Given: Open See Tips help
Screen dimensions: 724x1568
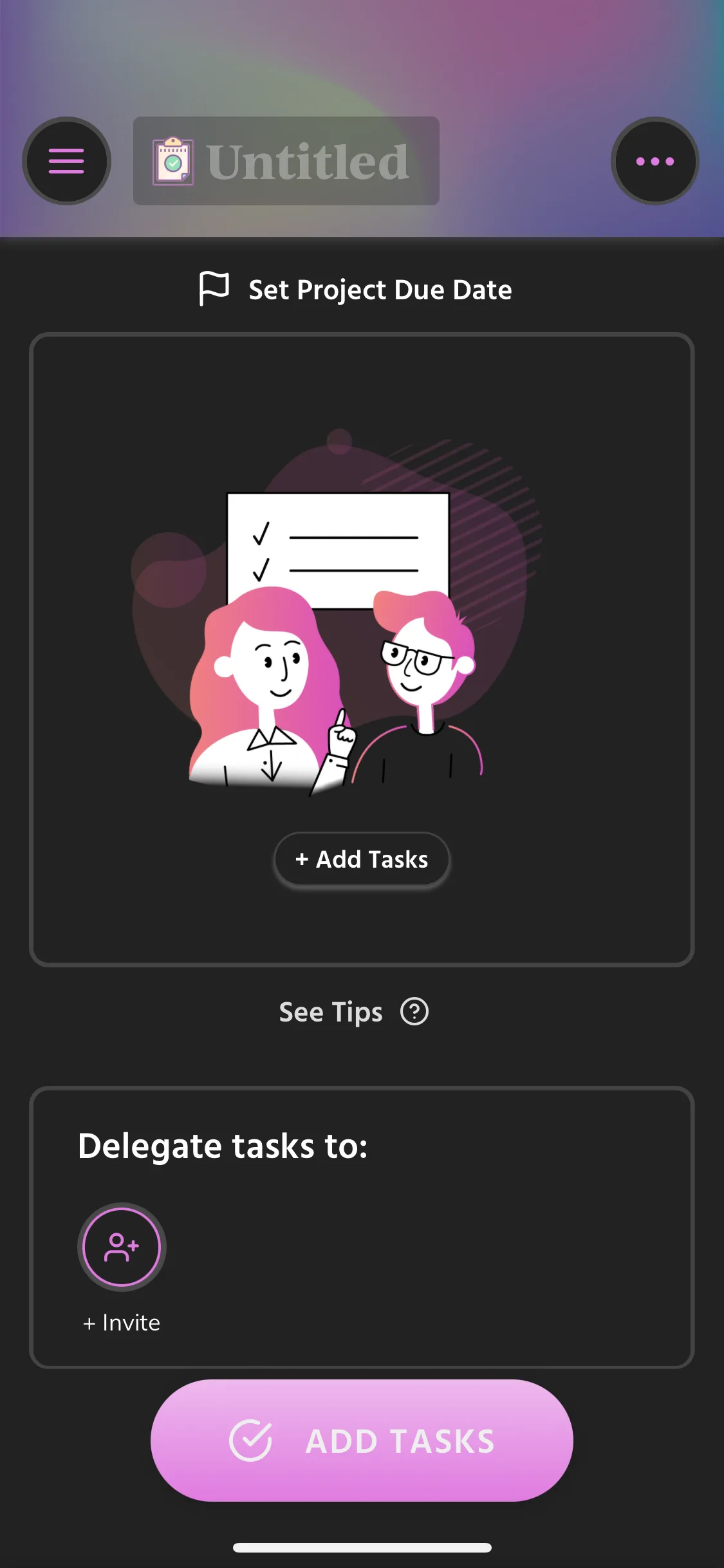Looking at the screenshot, I should pos(353,1012).
